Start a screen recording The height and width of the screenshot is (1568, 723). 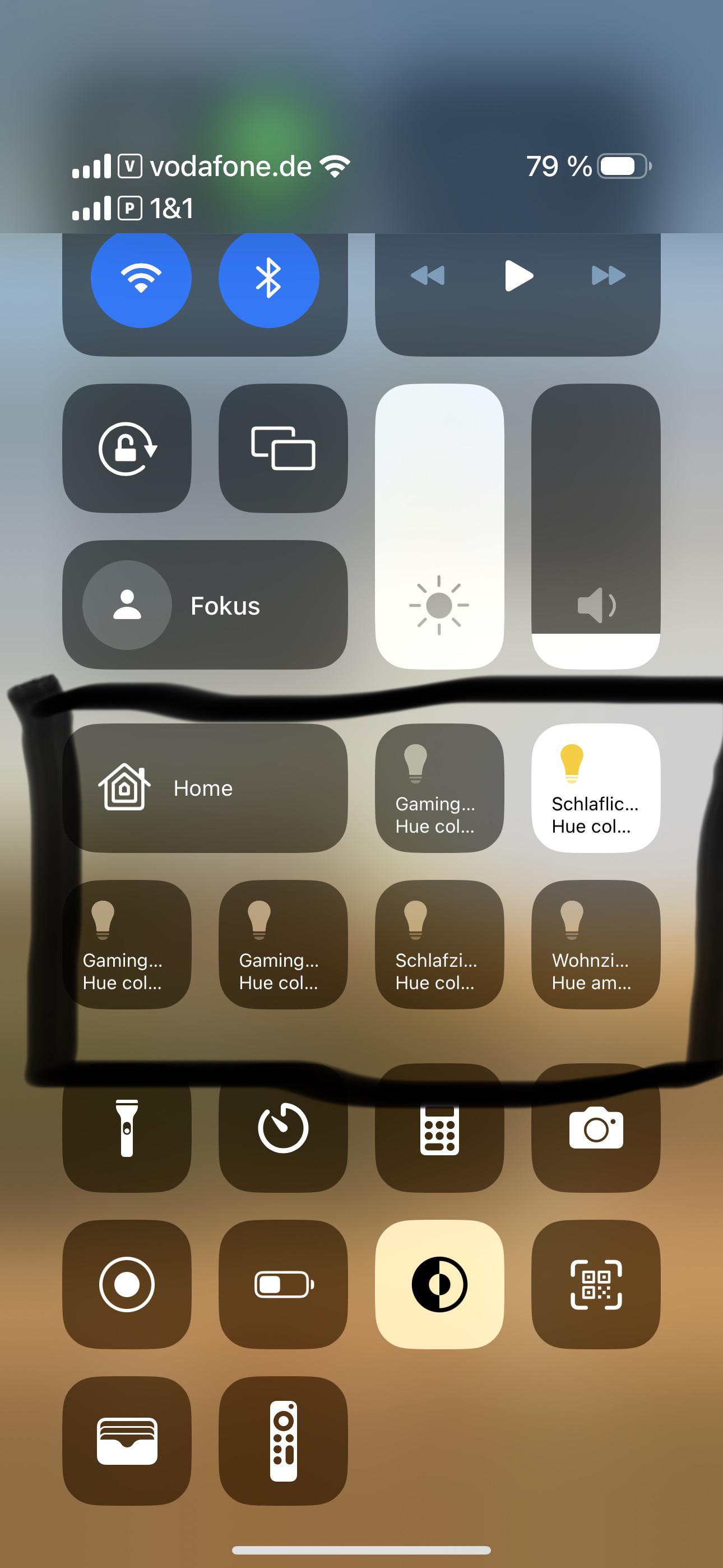(127, 1284)
